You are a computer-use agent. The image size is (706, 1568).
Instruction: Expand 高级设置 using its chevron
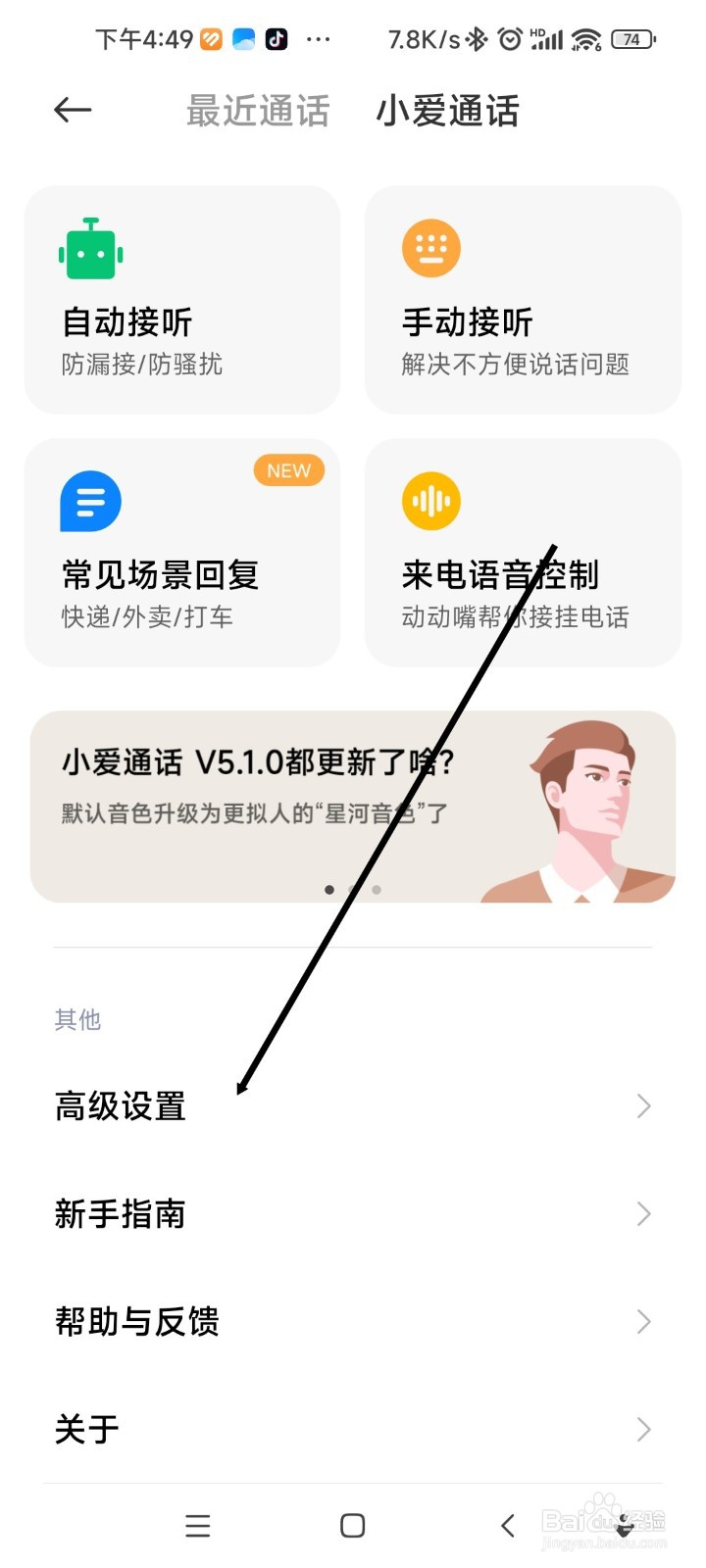click(x=642, y=1106)
